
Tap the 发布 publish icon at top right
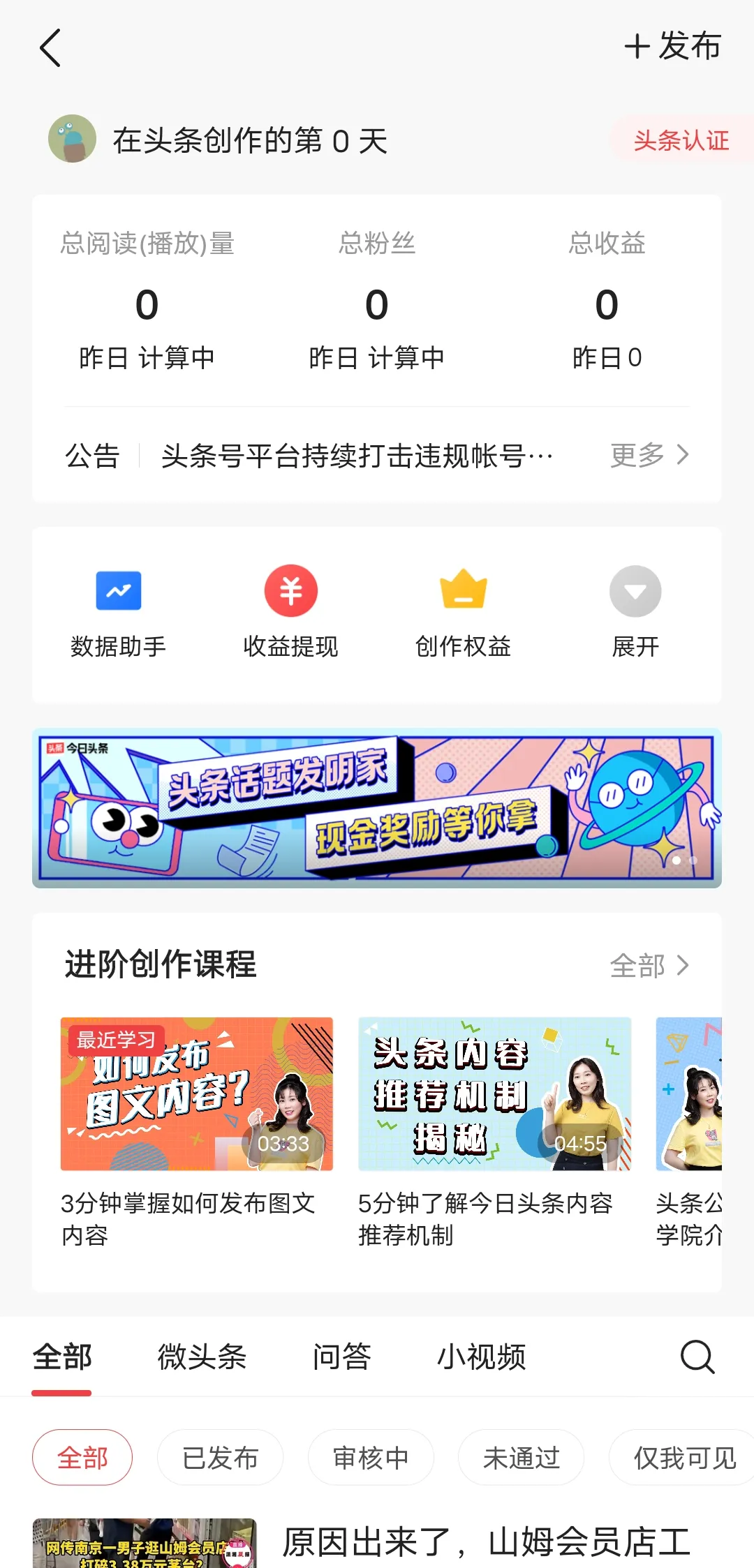[672, 47]
